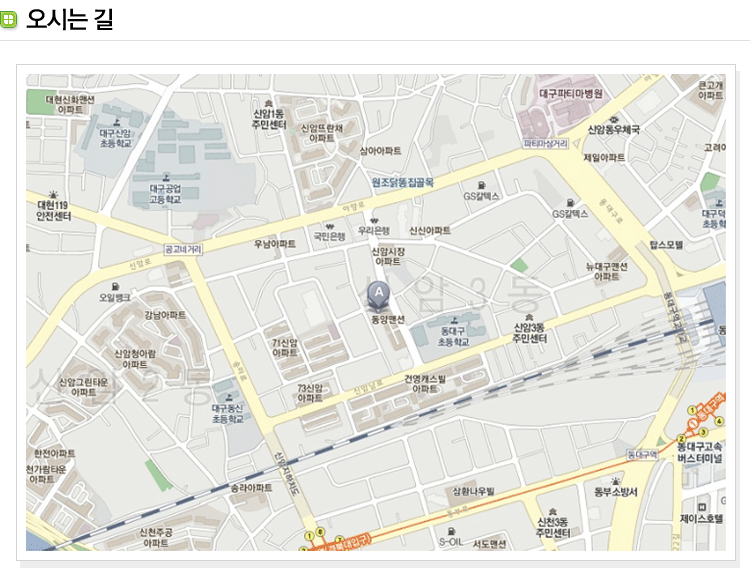This screenshot has height=578, width=750.
Task: Open the directions map image
Action: point(376,312)
